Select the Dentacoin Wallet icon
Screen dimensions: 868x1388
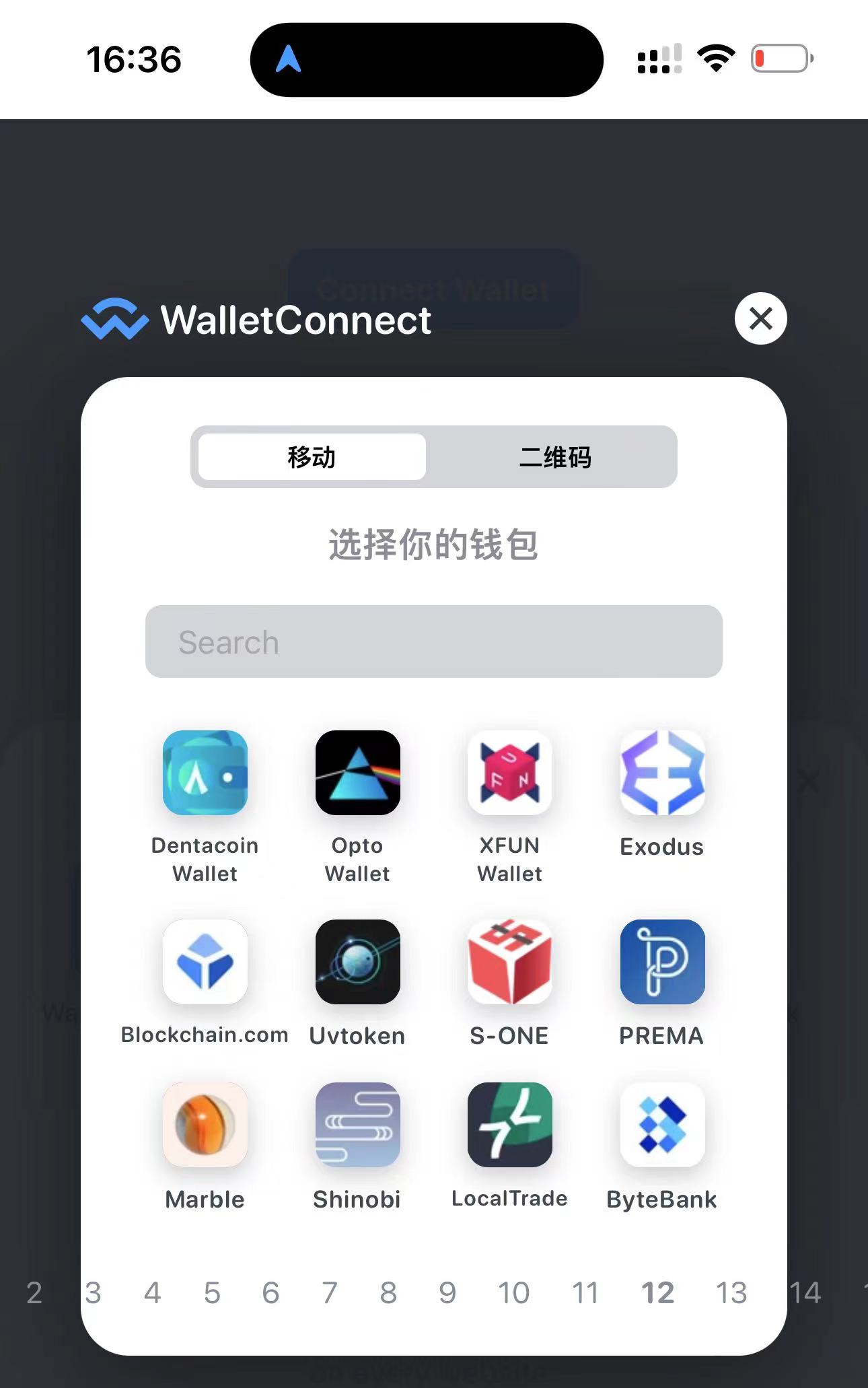point(205,773)
